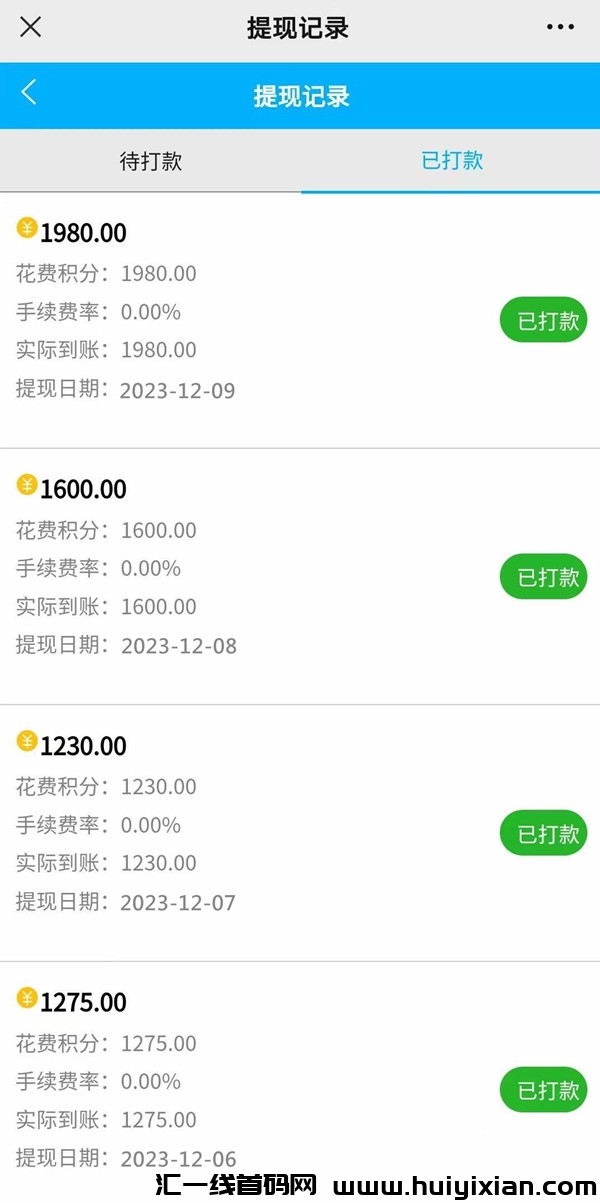Close the 提现记录 web page
The height and width of the screenshot is (1203, 600).
point(31,27)
